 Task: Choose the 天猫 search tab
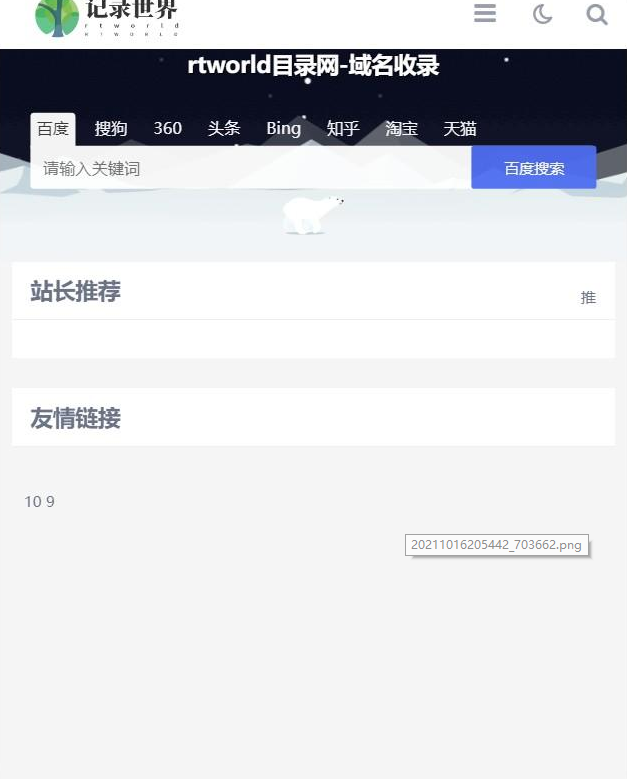pos(460,129)
